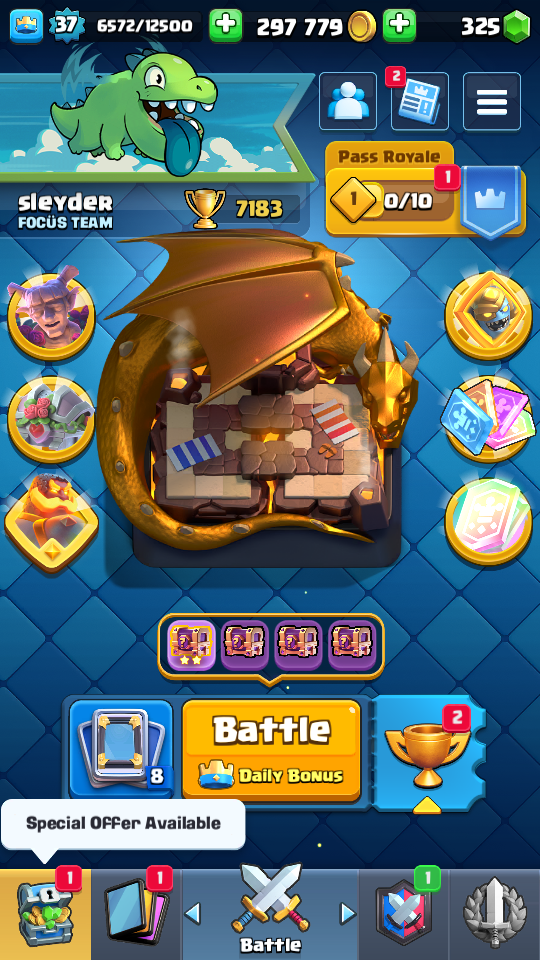Open the blue crown icon at top left

click(26, 26)
